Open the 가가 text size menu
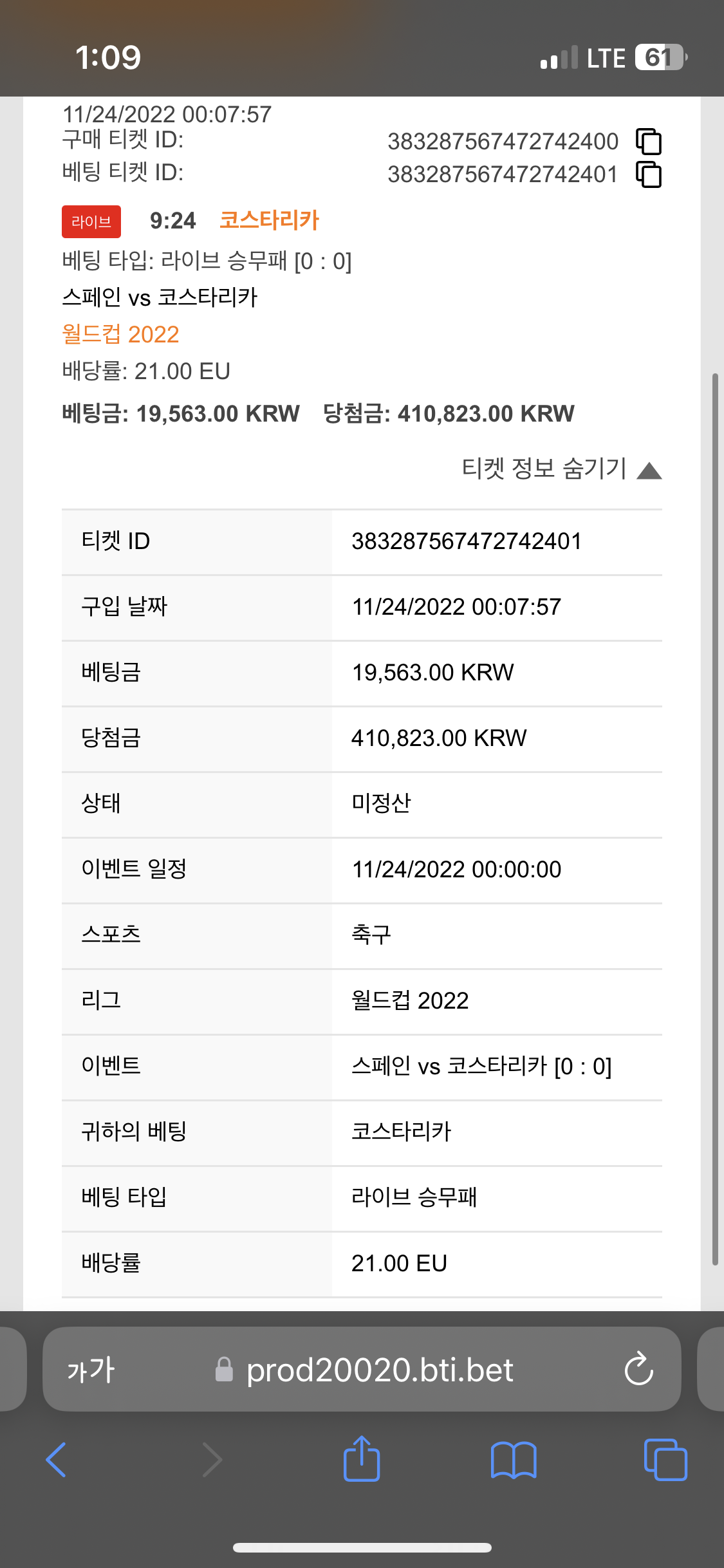The height and width of the screenshot is (1568, 724). [91, 1369]
